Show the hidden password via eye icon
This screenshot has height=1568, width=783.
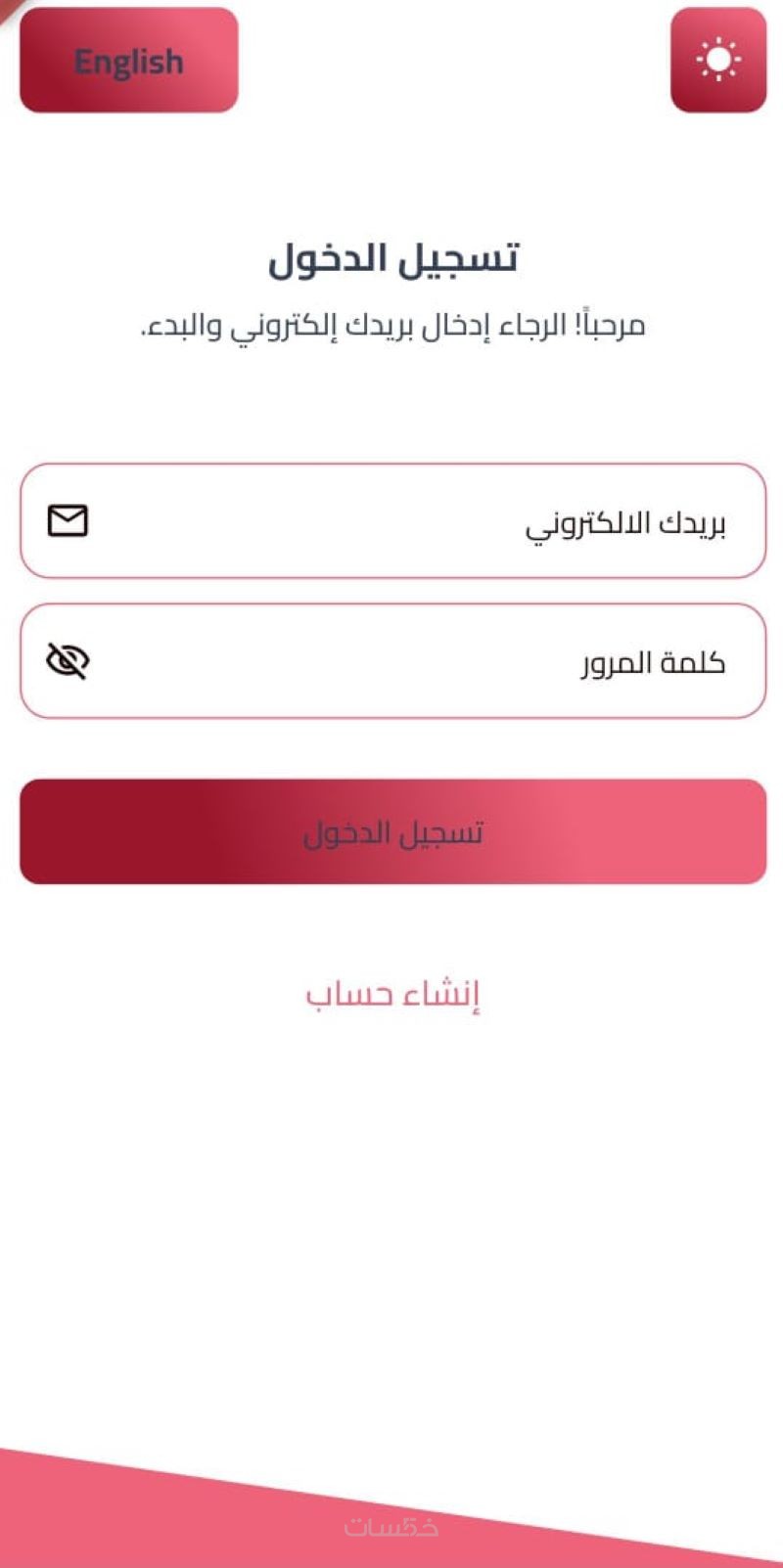click(x=69, y=661)
